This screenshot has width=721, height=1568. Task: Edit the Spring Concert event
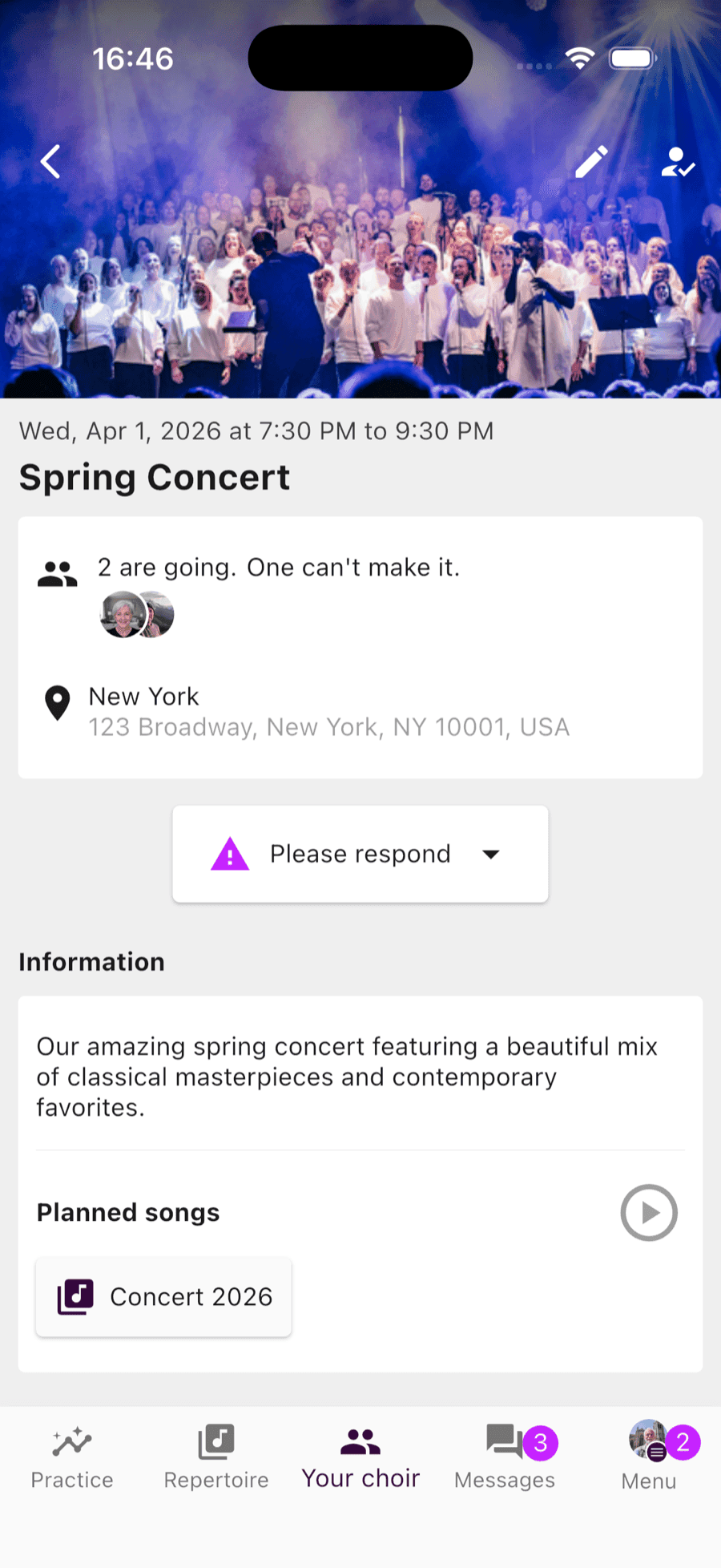click(592, 161)
